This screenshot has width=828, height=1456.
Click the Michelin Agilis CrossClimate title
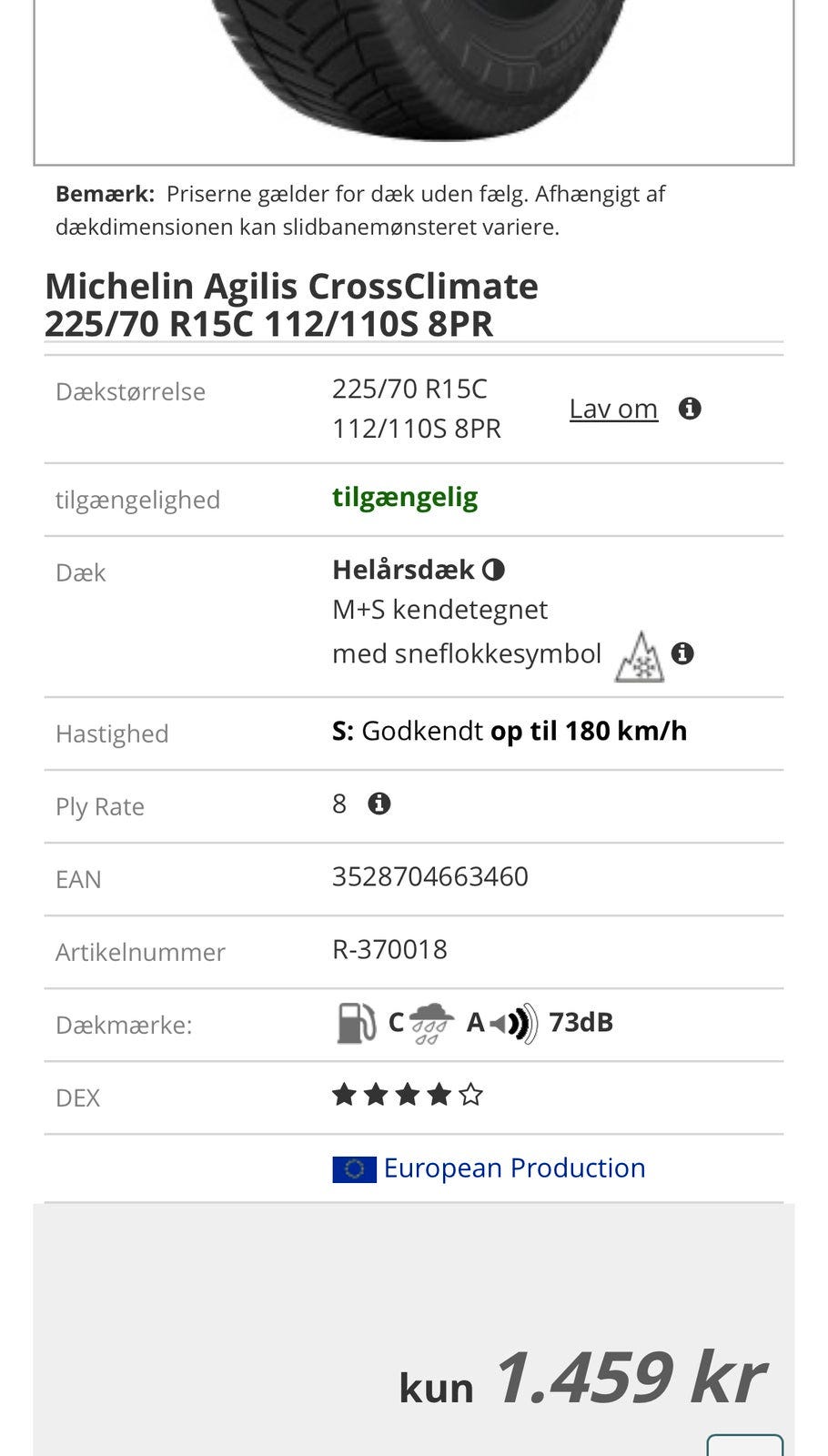click(x=291, y=304)
